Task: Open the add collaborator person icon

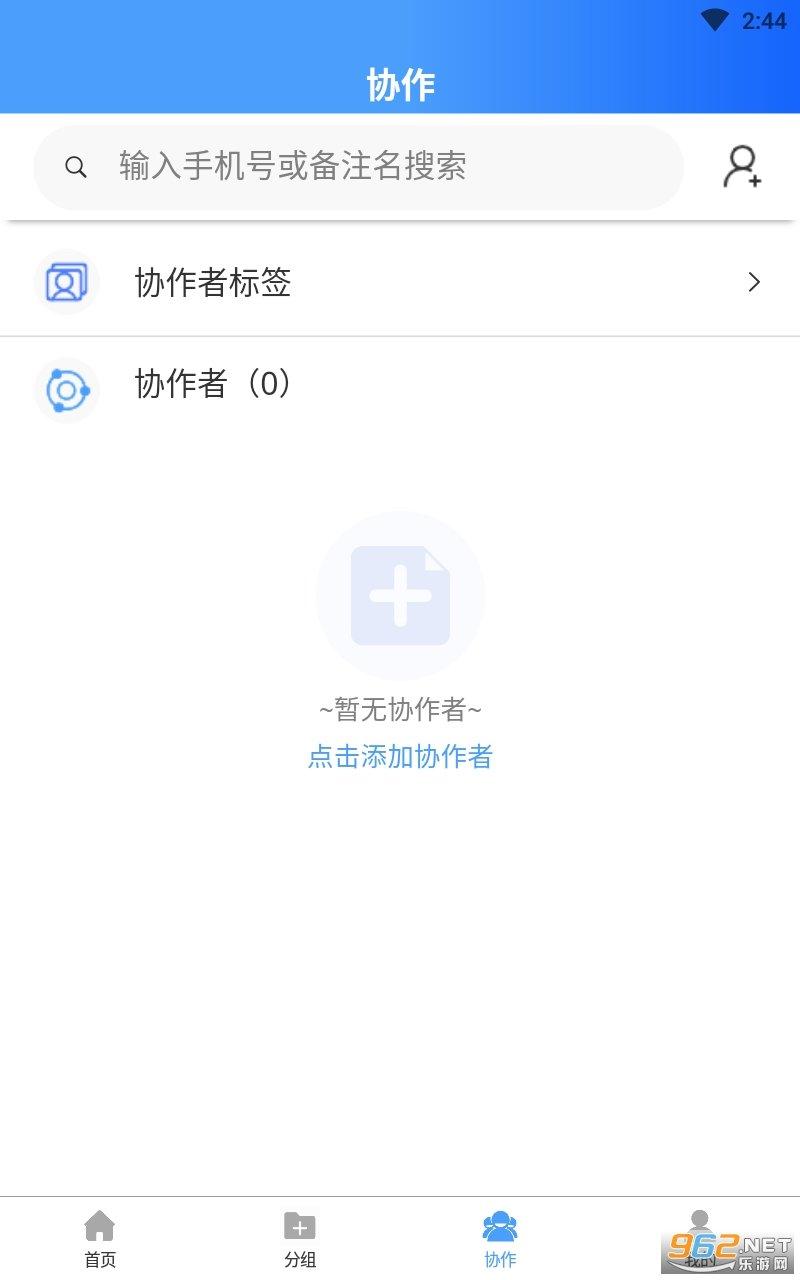Action: (x=741, y=168)
